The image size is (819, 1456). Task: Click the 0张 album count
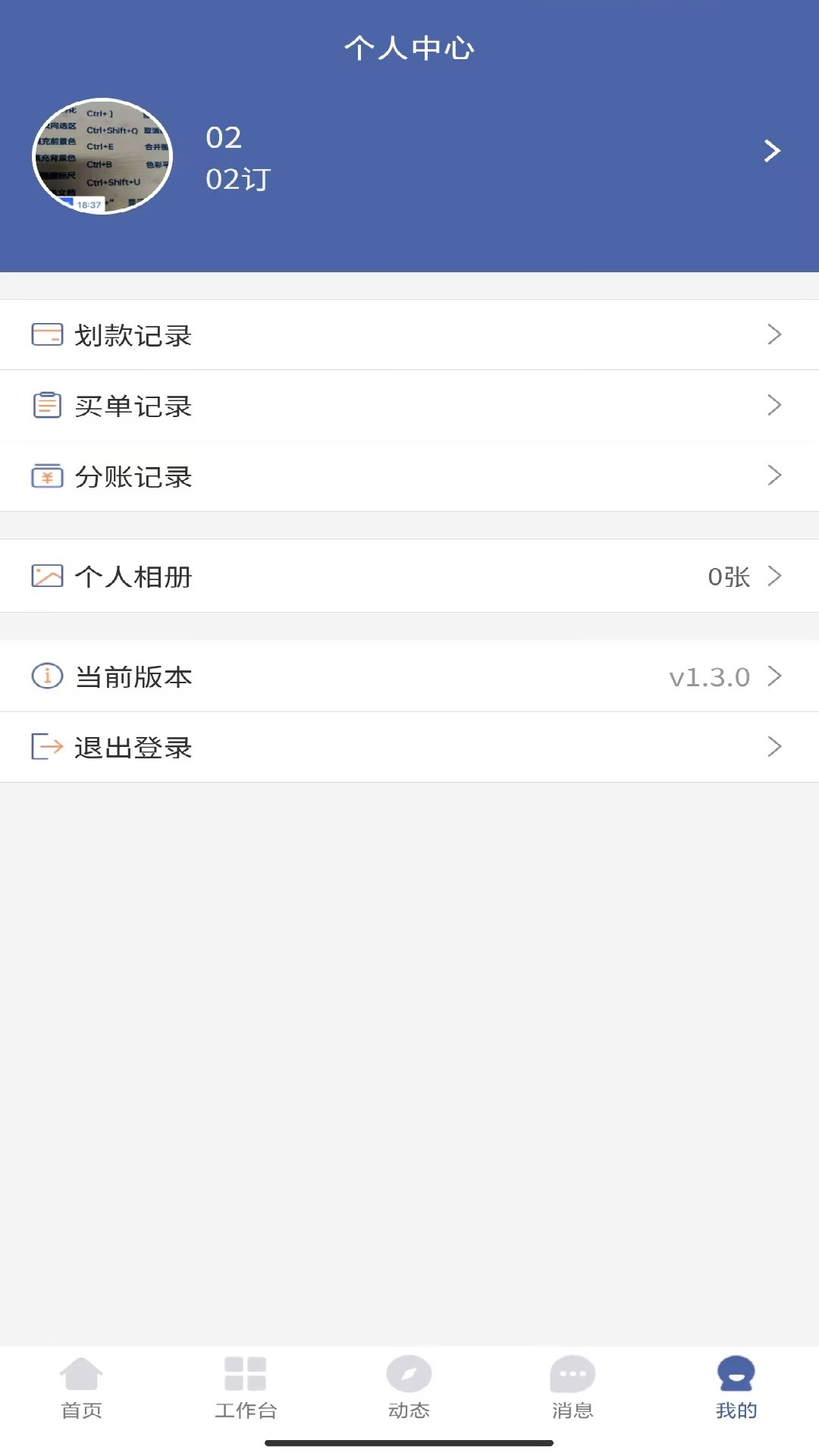click(x=728, y=576)
